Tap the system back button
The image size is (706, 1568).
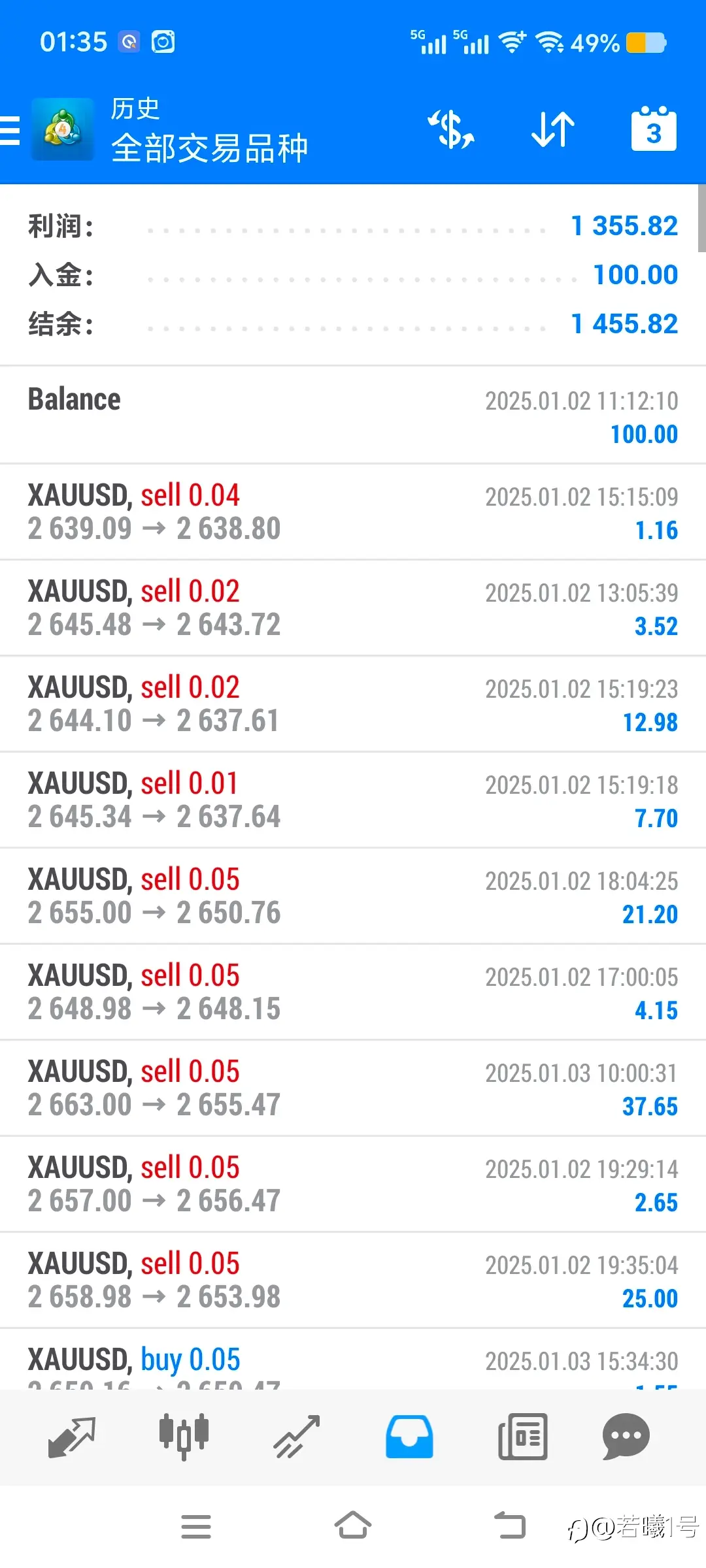(510, 1526)
